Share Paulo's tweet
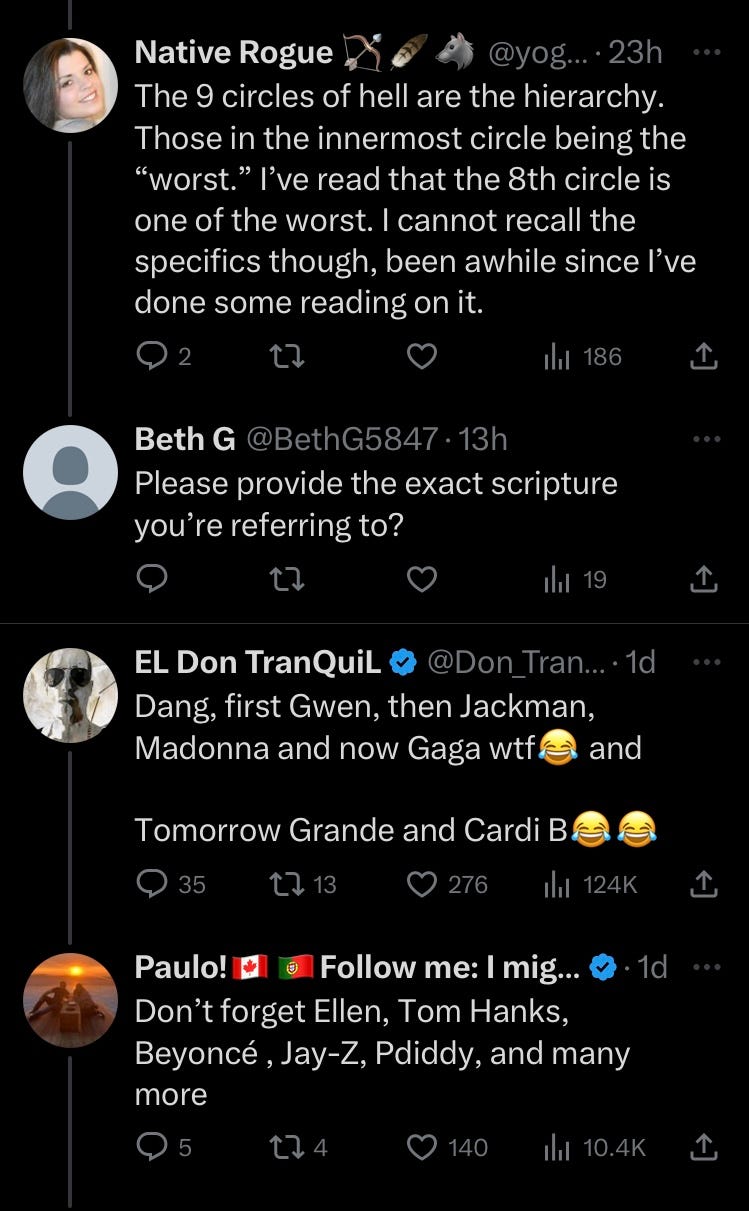Viewport: 749px width, 1211px height. pyautogui.click(x=704, y=1148)
